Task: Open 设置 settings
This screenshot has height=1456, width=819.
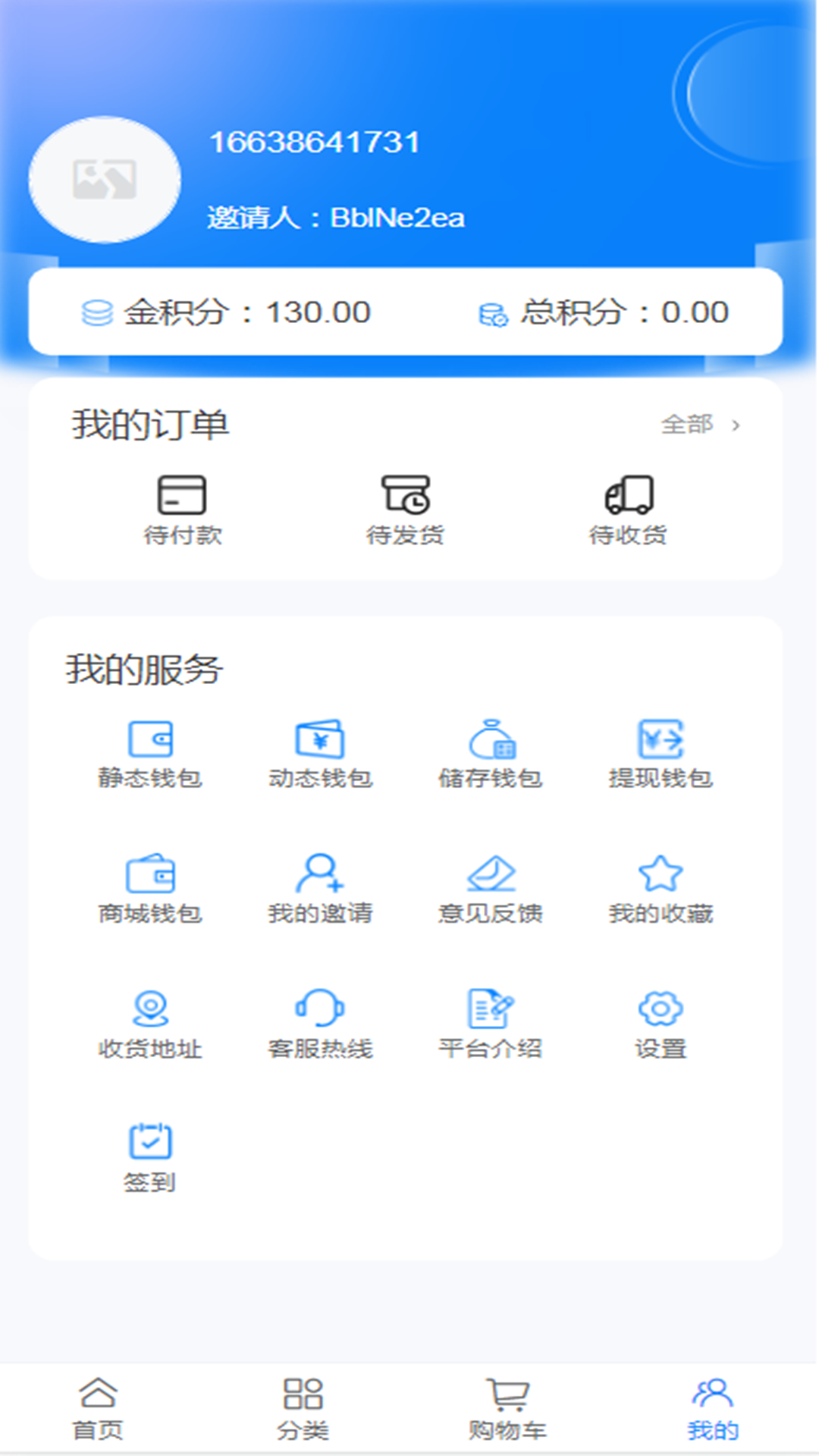Action: tap(661, 1024)
